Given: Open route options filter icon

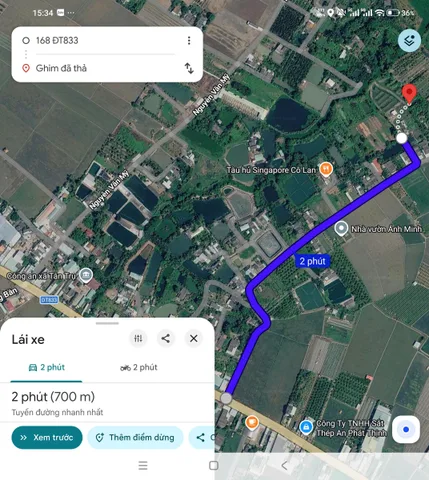Looking at the screenshot, I should (x=138, y=339).
